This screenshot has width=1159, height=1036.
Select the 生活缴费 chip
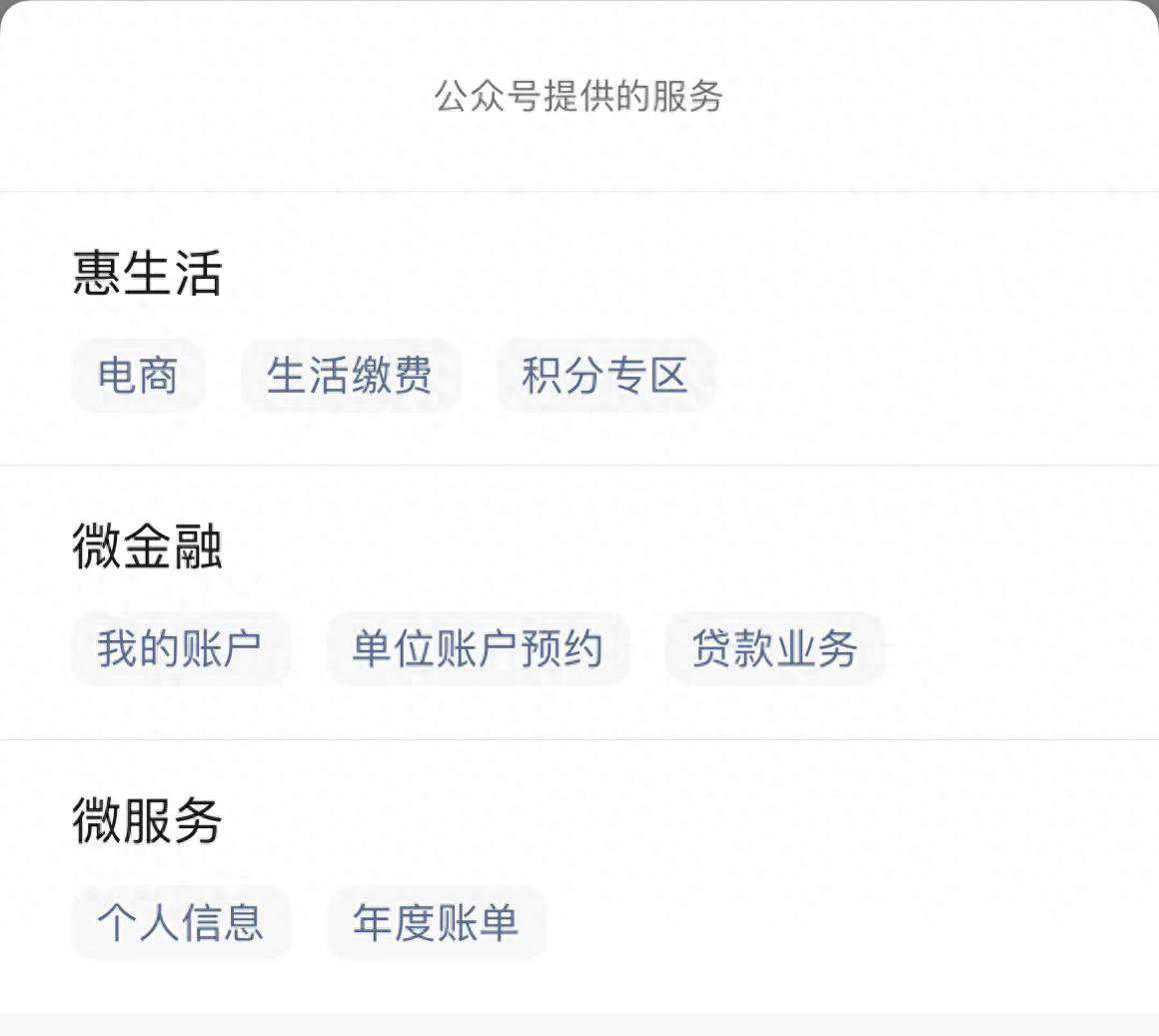350,376
